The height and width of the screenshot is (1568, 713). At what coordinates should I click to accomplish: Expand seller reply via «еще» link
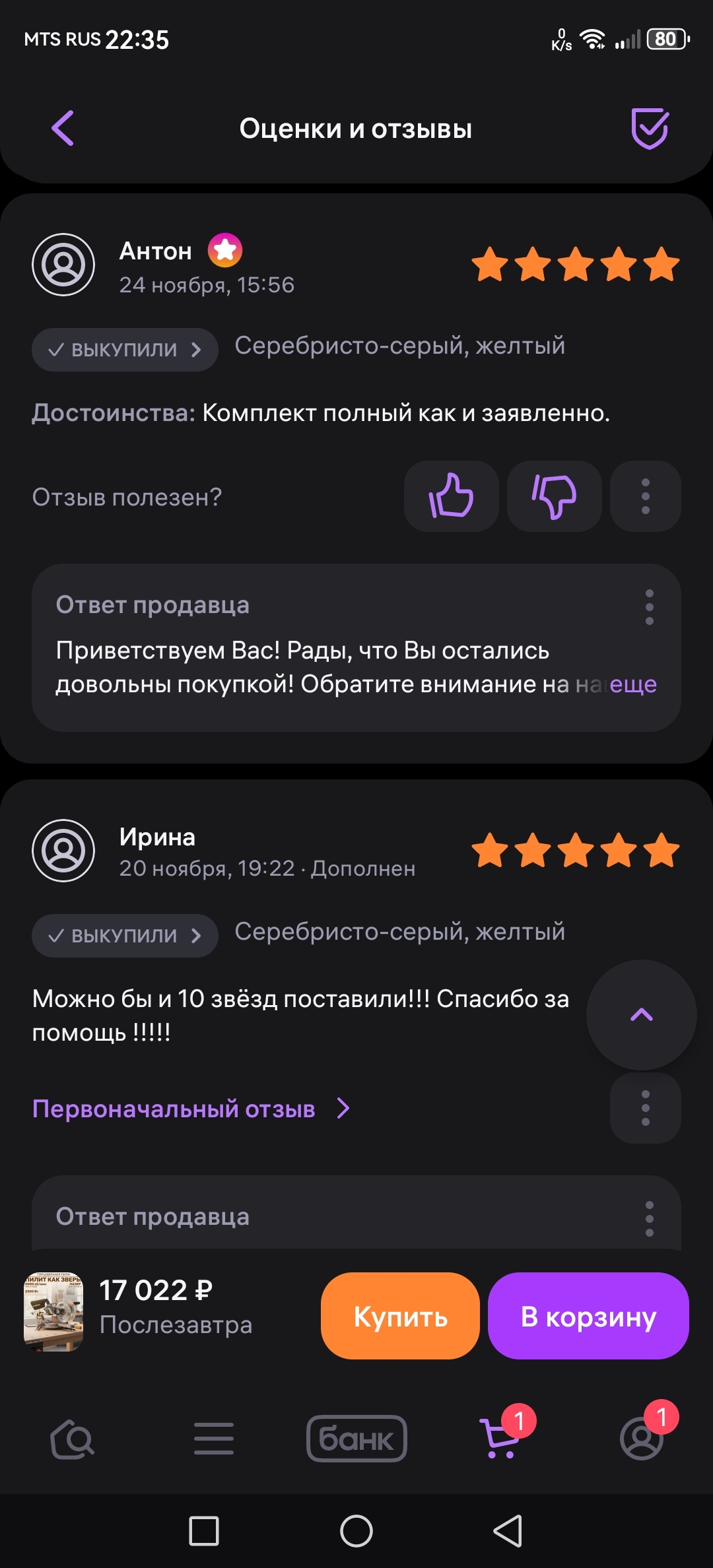(x=632, y=684)
